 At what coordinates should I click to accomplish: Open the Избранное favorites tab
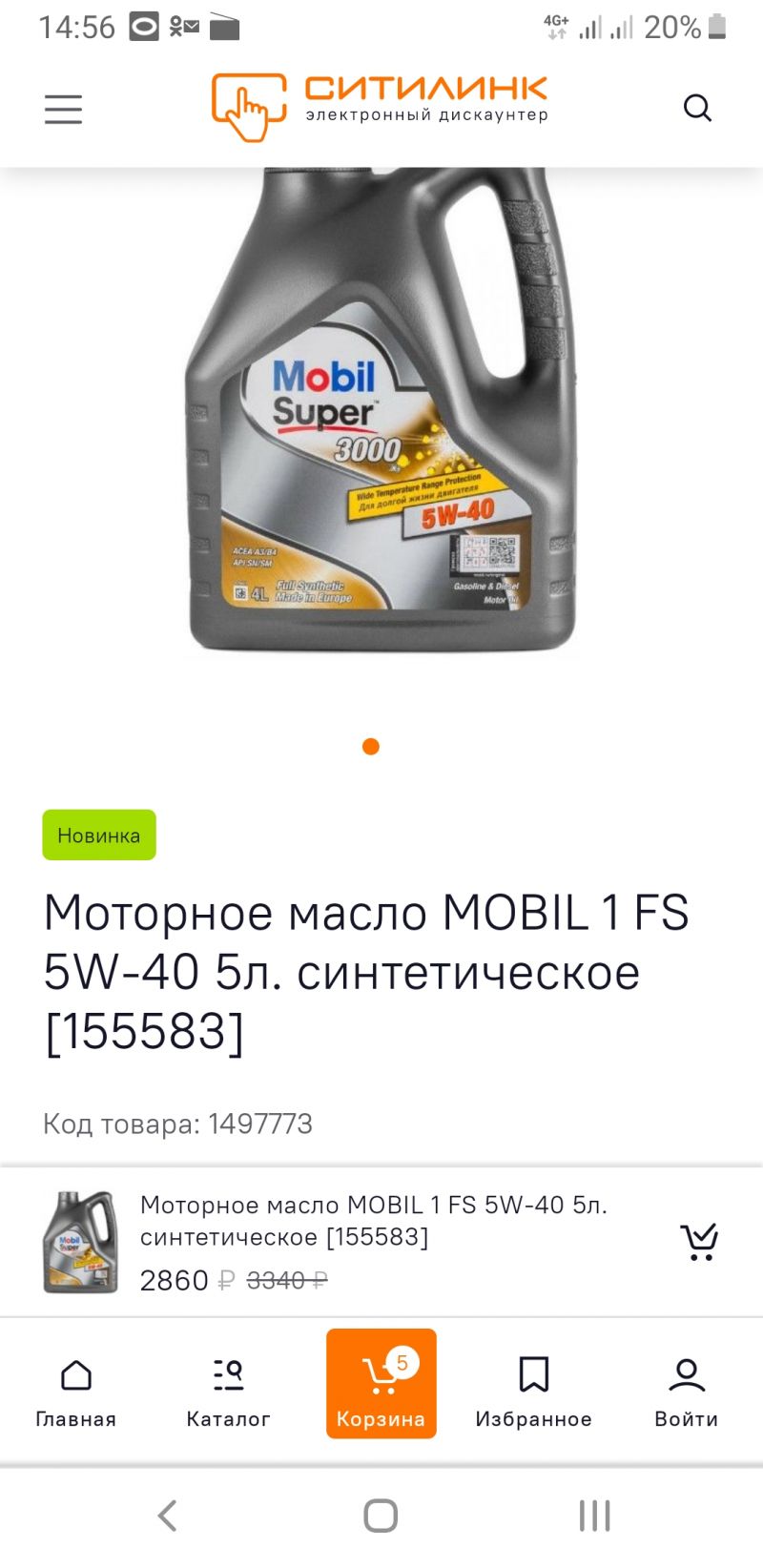[x=533, y=1391]
